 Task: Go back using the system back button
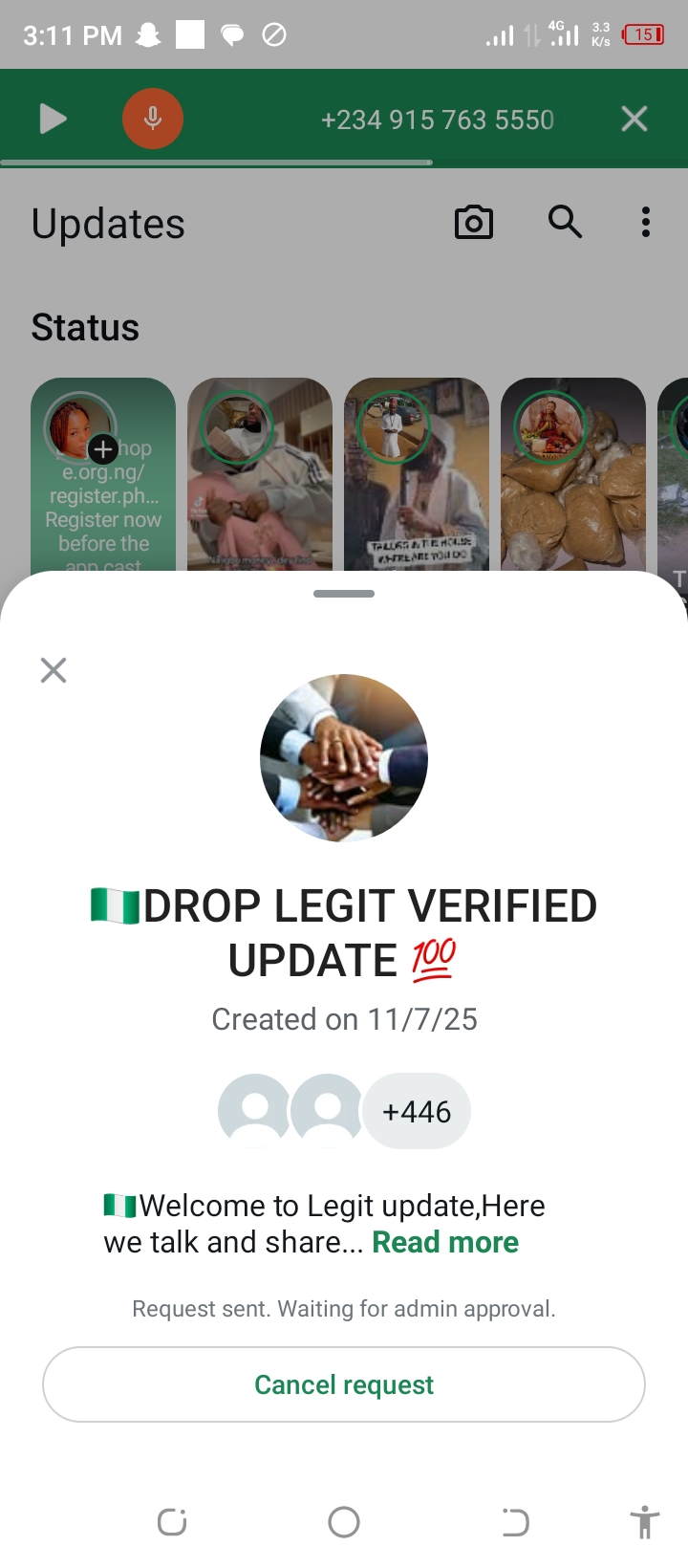coord(515,1521)
